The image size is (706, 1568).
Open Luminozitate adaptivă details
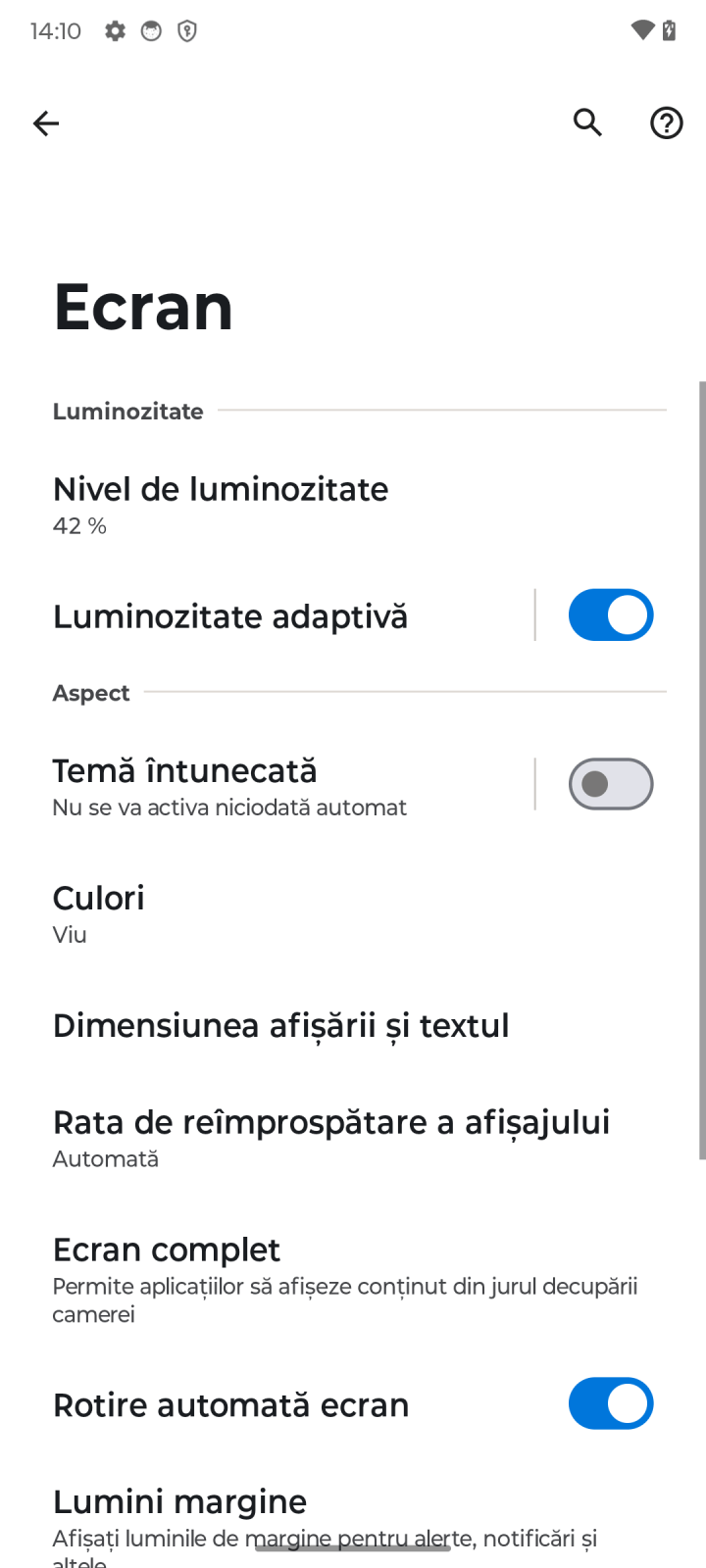tap(230, 616)
